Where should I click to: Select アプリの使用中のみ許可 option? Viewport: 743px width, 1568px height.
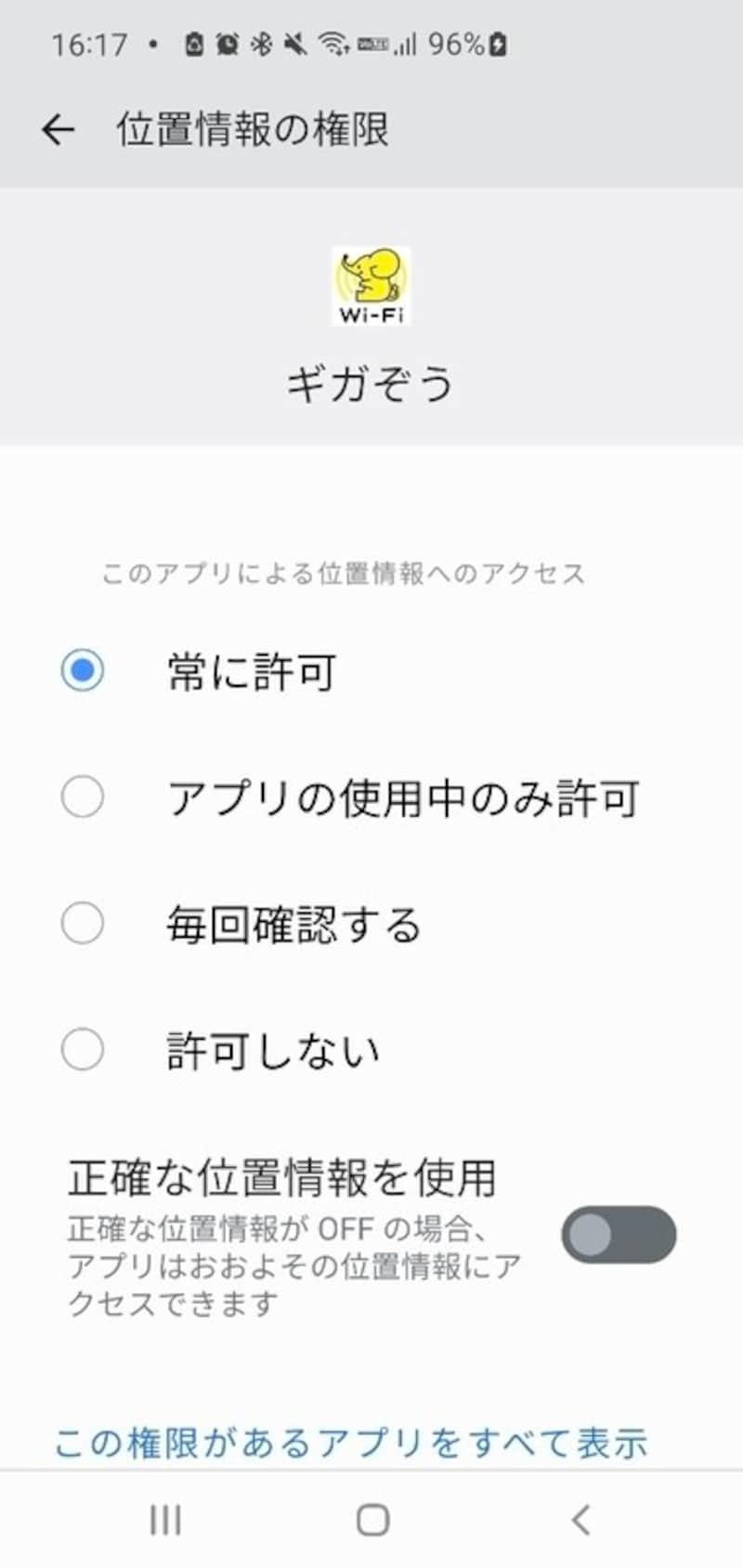[83, 796]
